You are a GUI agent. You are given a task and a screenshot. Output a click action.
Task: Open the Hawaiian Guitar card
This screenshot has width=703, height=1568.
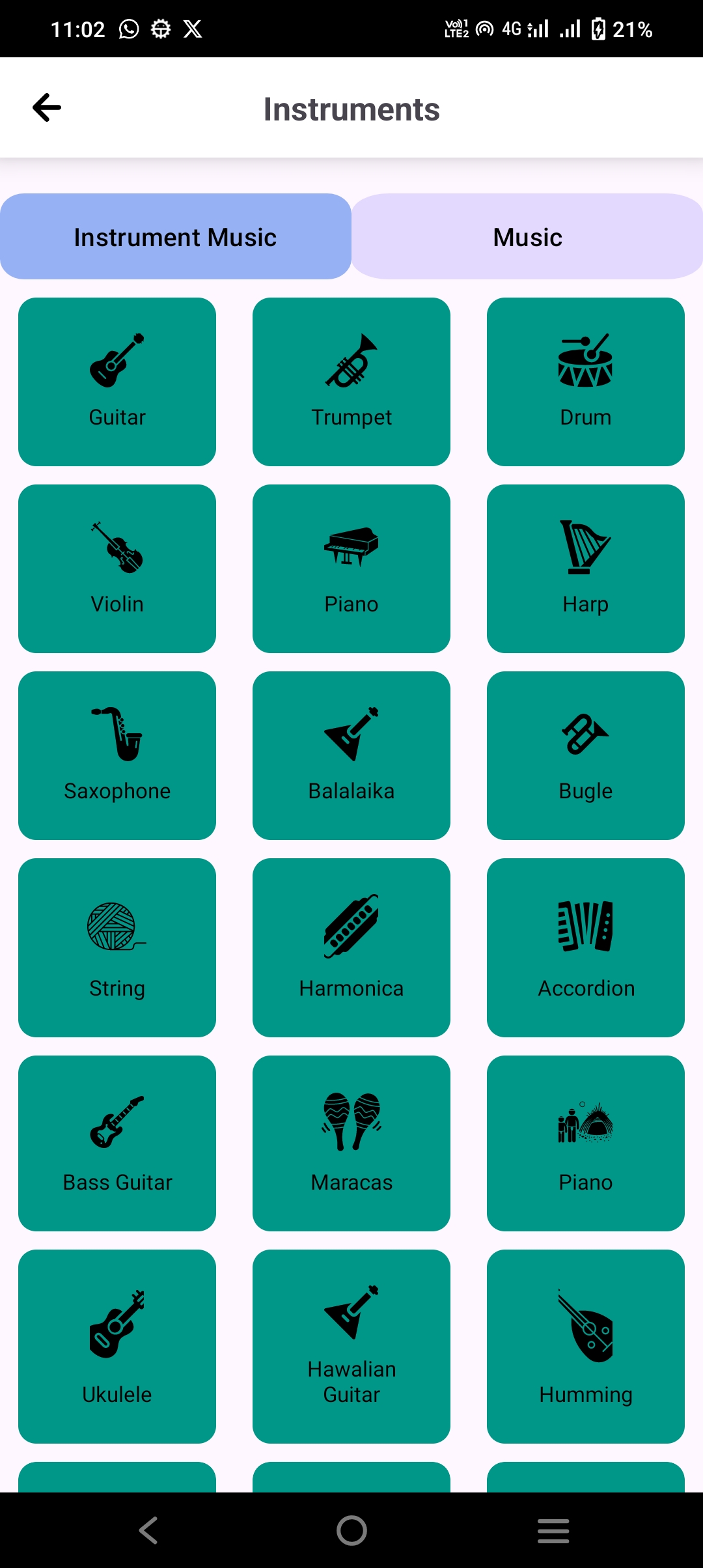click(351, 1347)
